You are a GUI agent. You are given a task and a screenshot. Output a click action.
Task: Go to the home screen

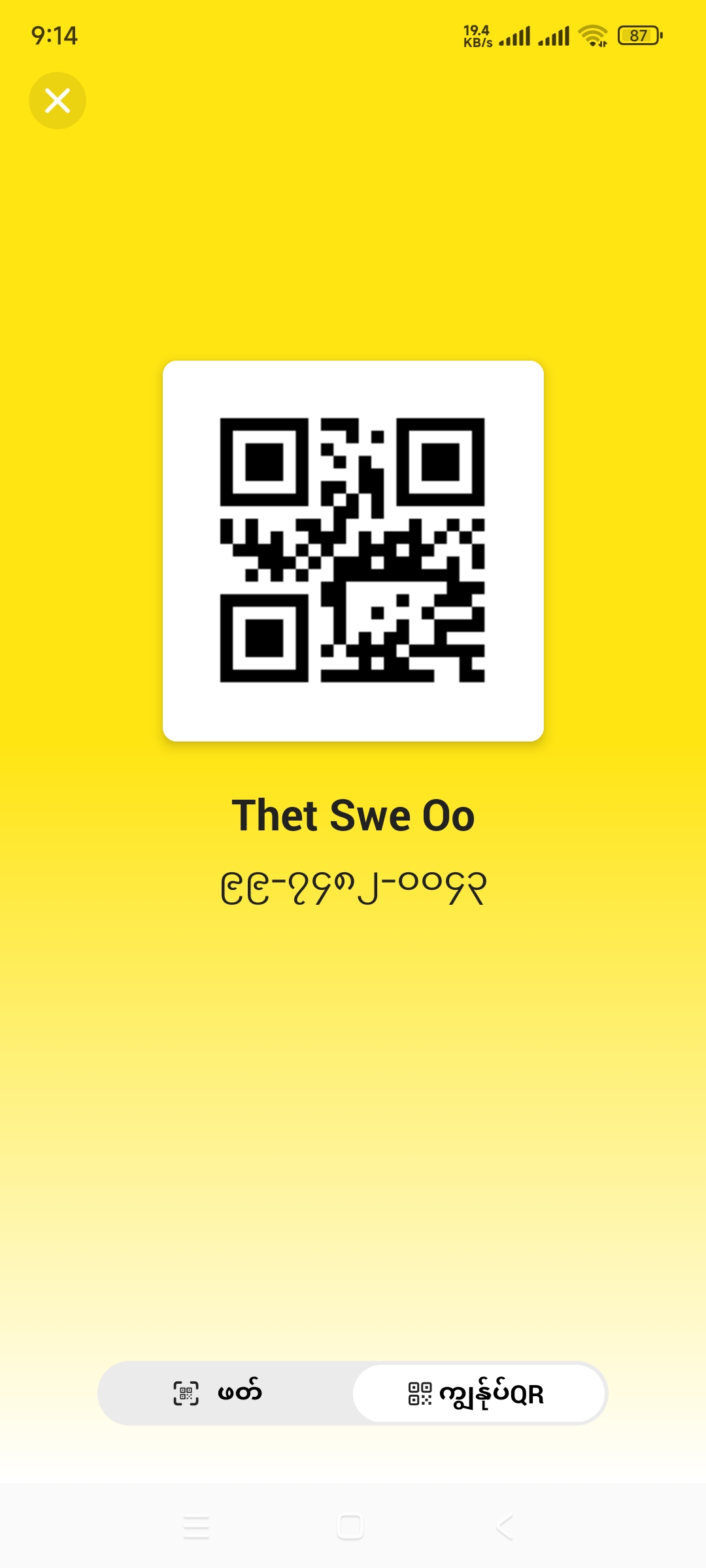350,1527
